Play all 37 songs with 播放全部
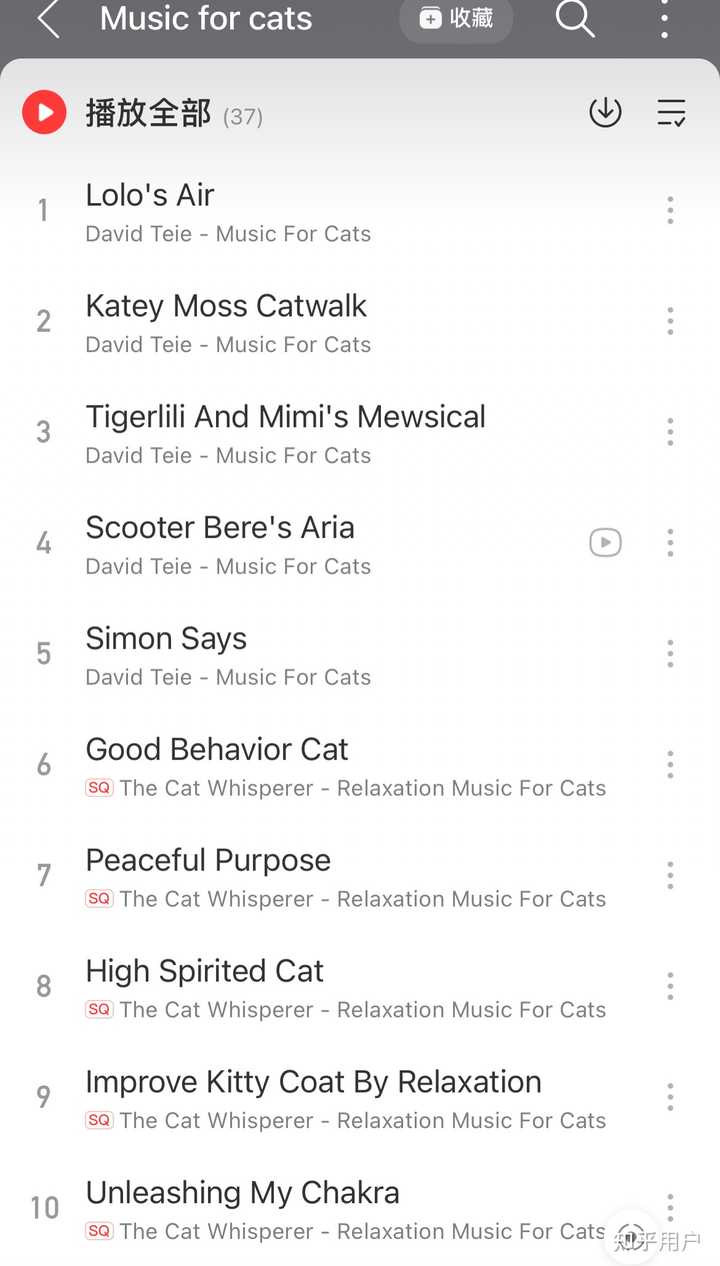Screen dimensions: 720x1266 pos(142,113)
